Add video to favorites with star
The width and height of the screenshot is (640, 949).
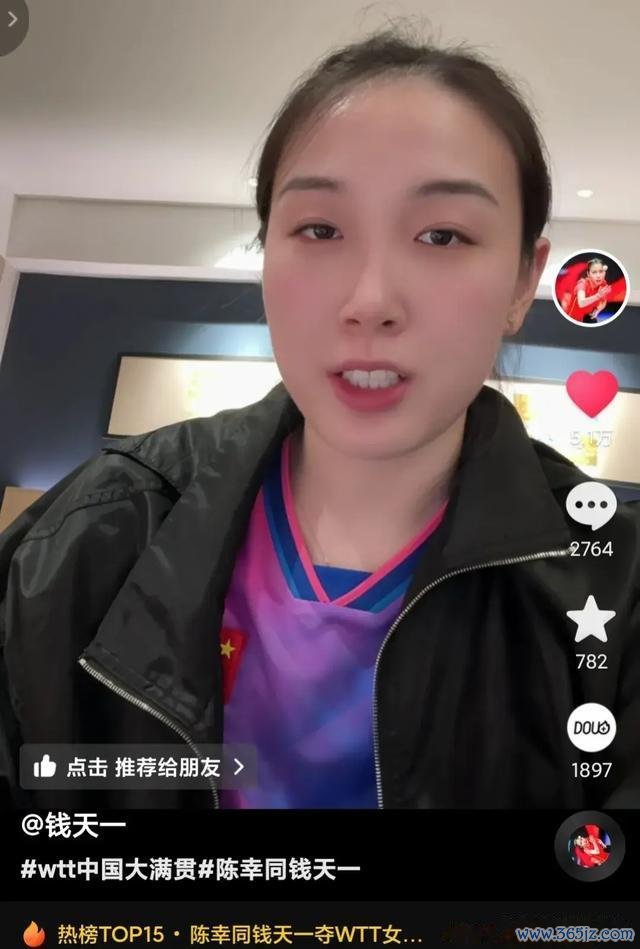pyautogui.click(x=591, y=620)
